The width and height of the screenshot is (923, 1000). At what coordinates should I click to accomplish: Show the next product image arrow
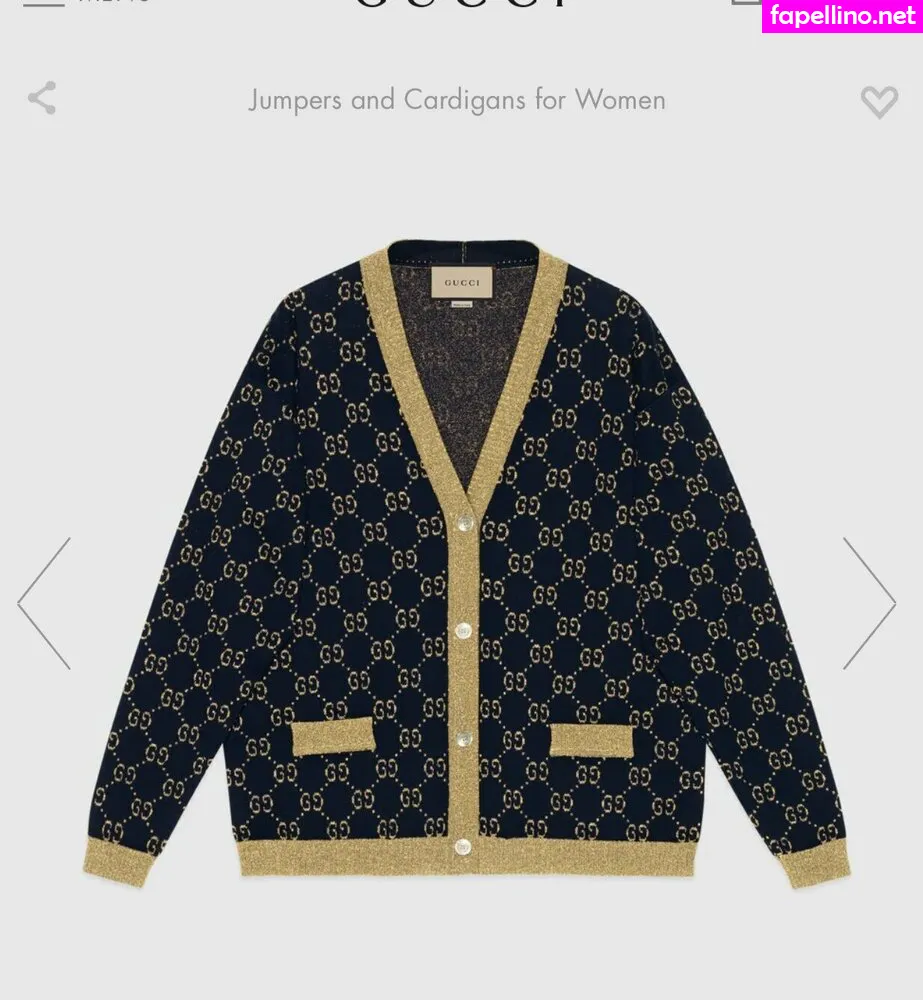click(x=870, y=603)
